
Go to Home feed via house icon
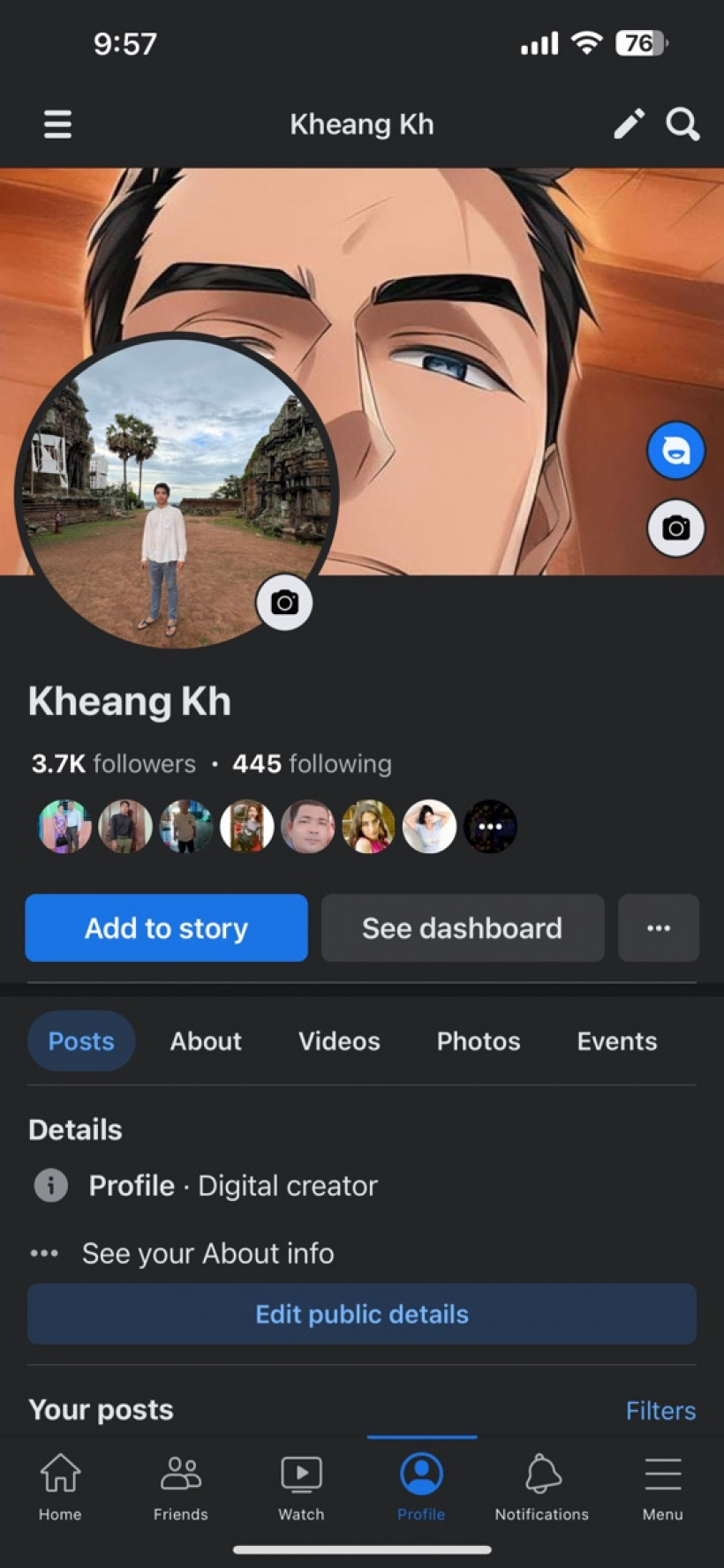[x=60, y=1491]
